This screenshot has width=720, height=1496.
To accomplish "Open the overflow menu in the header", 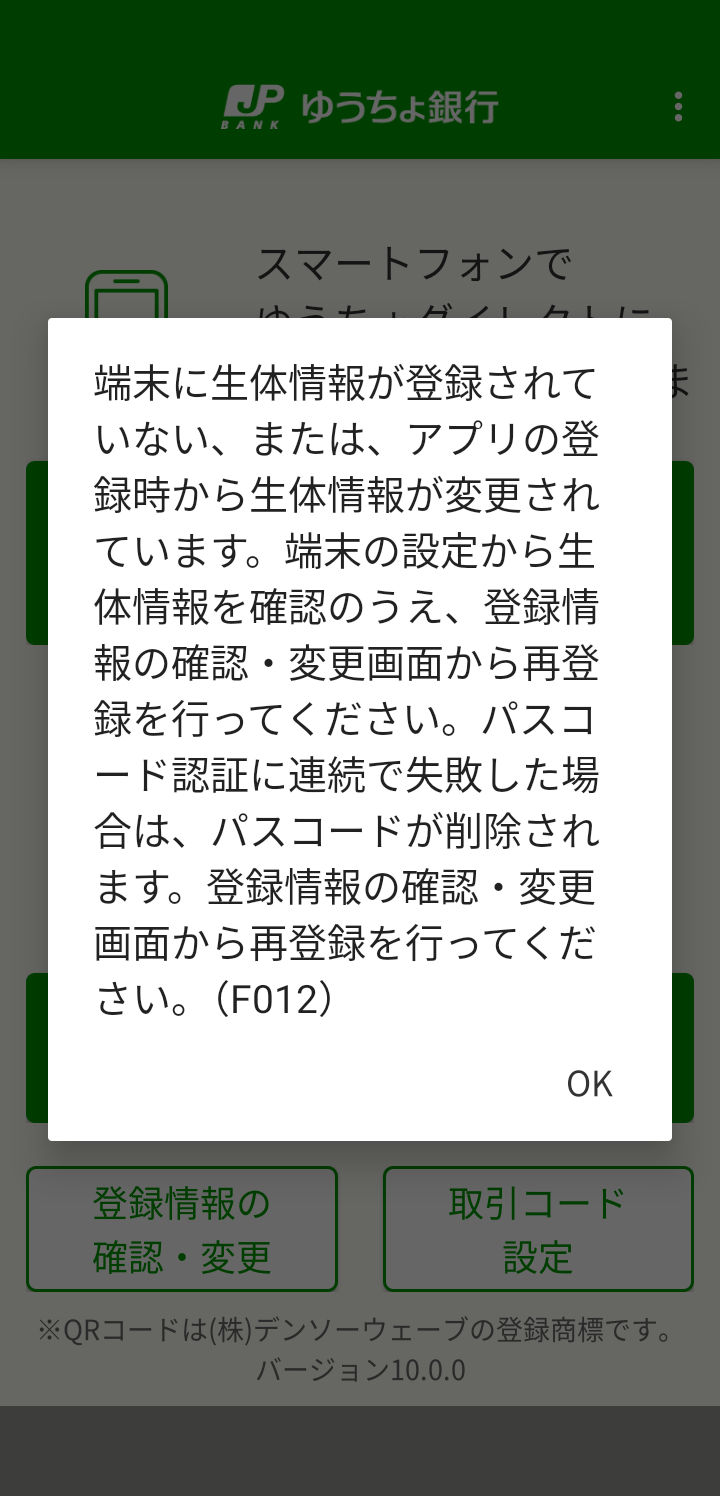I will pos(678,107).
